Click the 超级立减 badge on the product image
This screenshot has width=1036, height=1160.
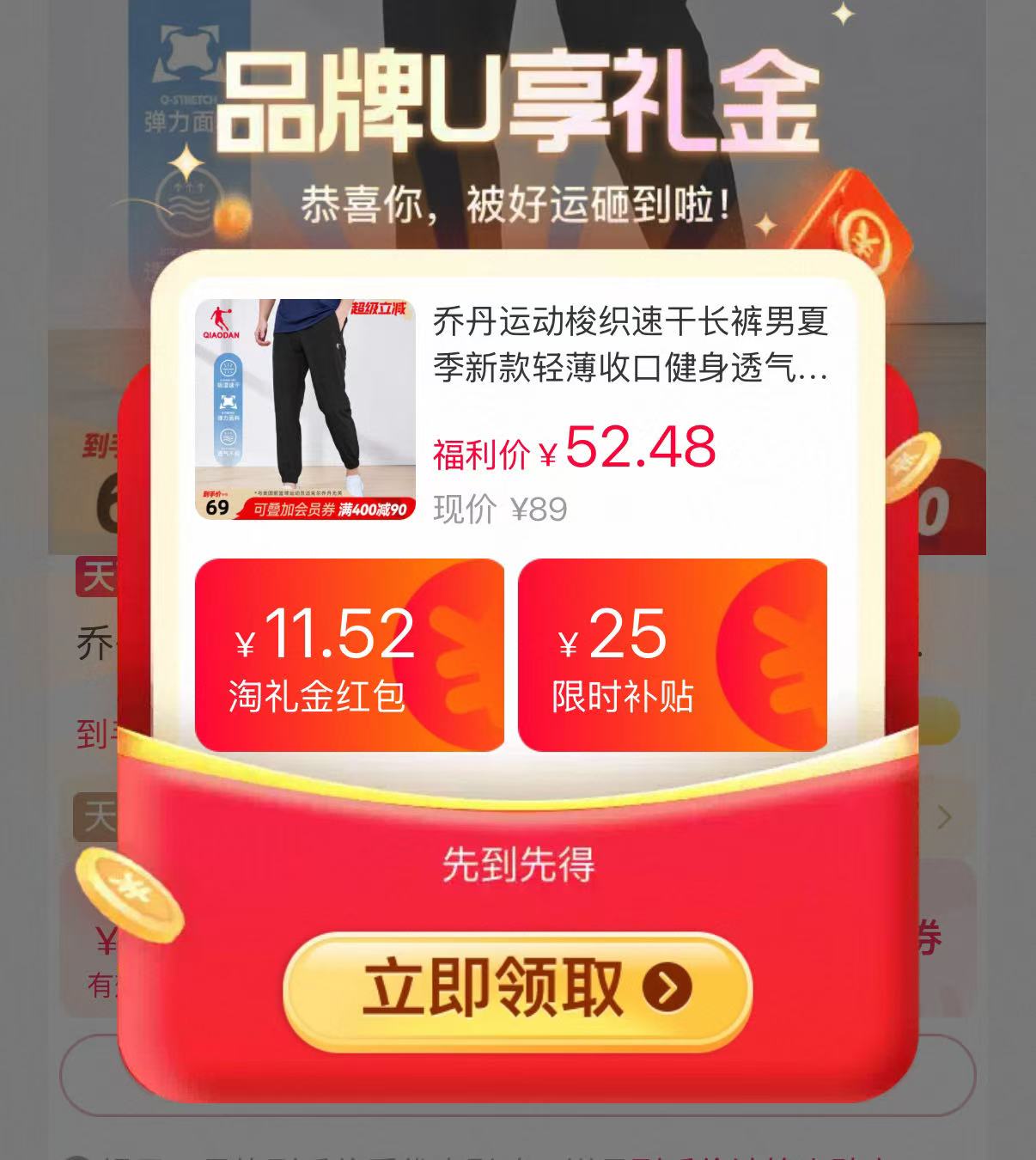pos(378,309)
